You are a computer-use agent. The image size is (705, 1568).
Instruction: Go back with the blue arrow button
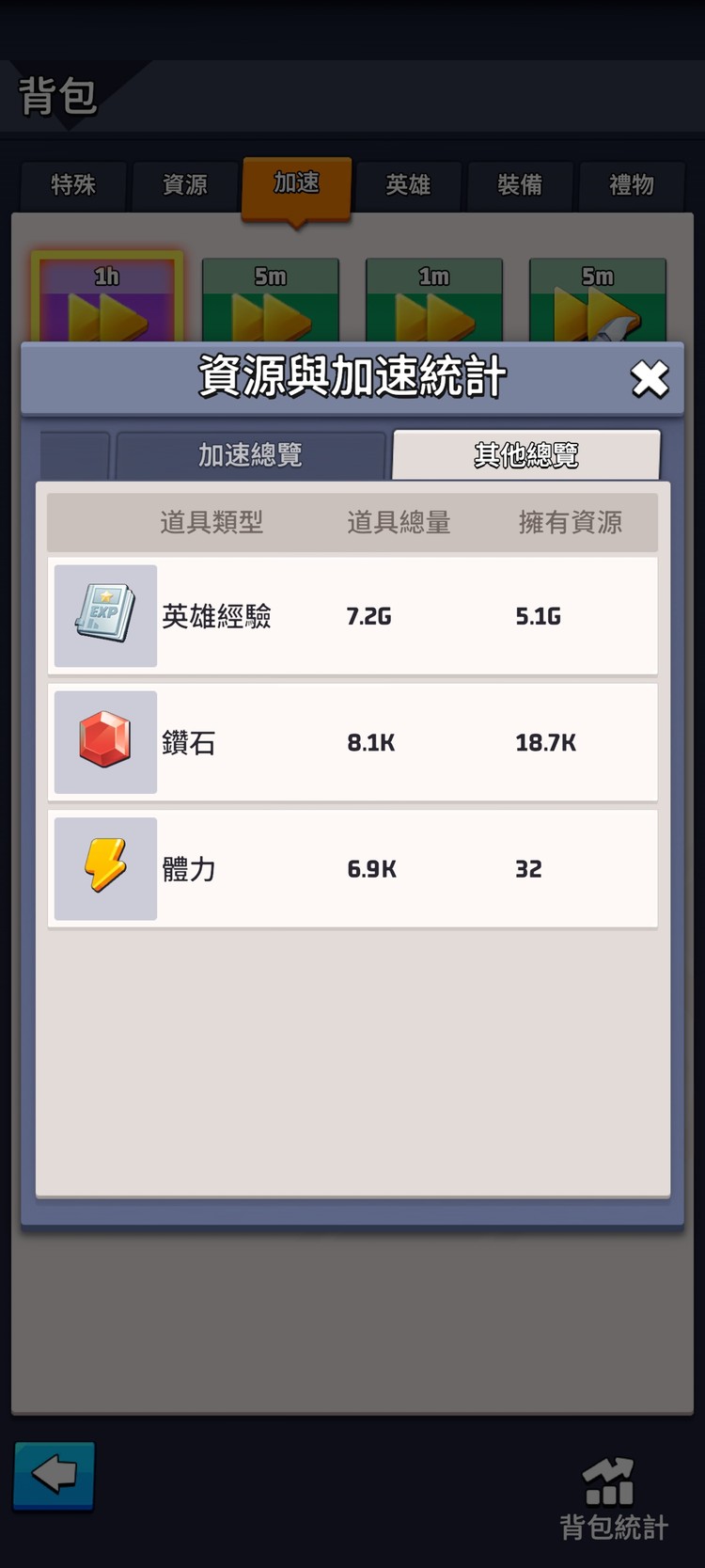55,1475
